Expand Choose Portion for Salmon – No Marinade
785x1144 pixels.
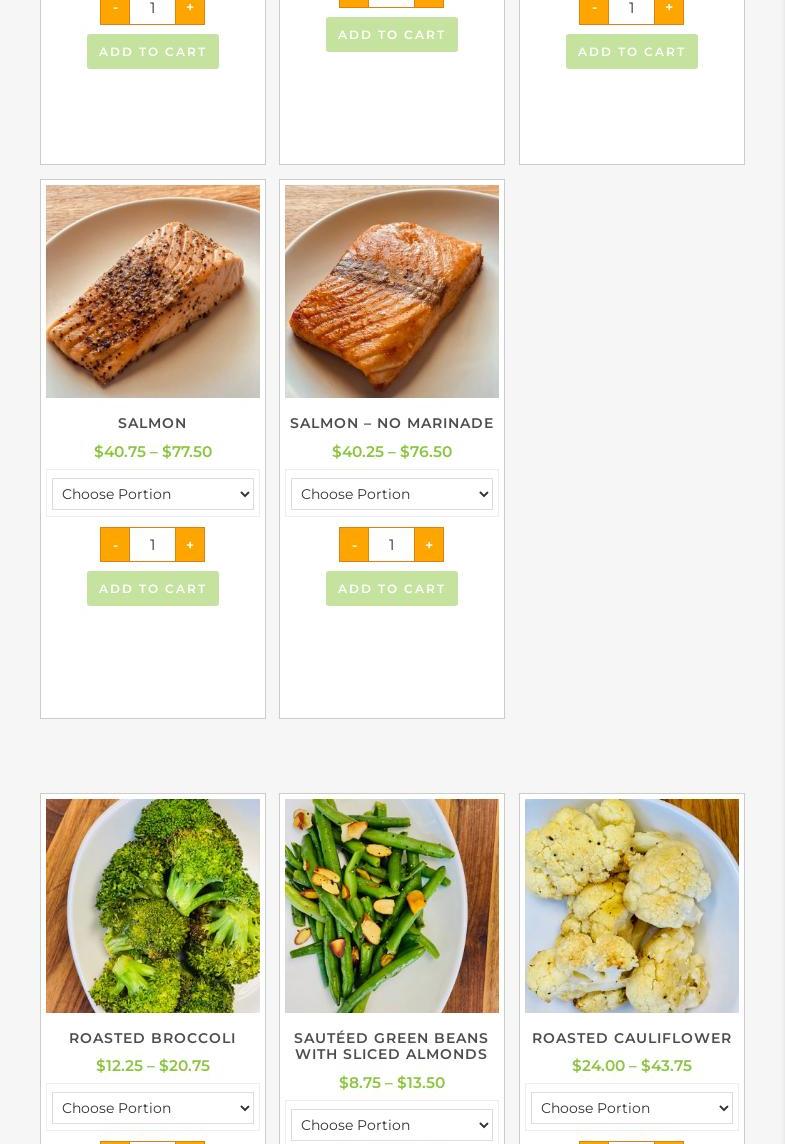pos(391,494)
